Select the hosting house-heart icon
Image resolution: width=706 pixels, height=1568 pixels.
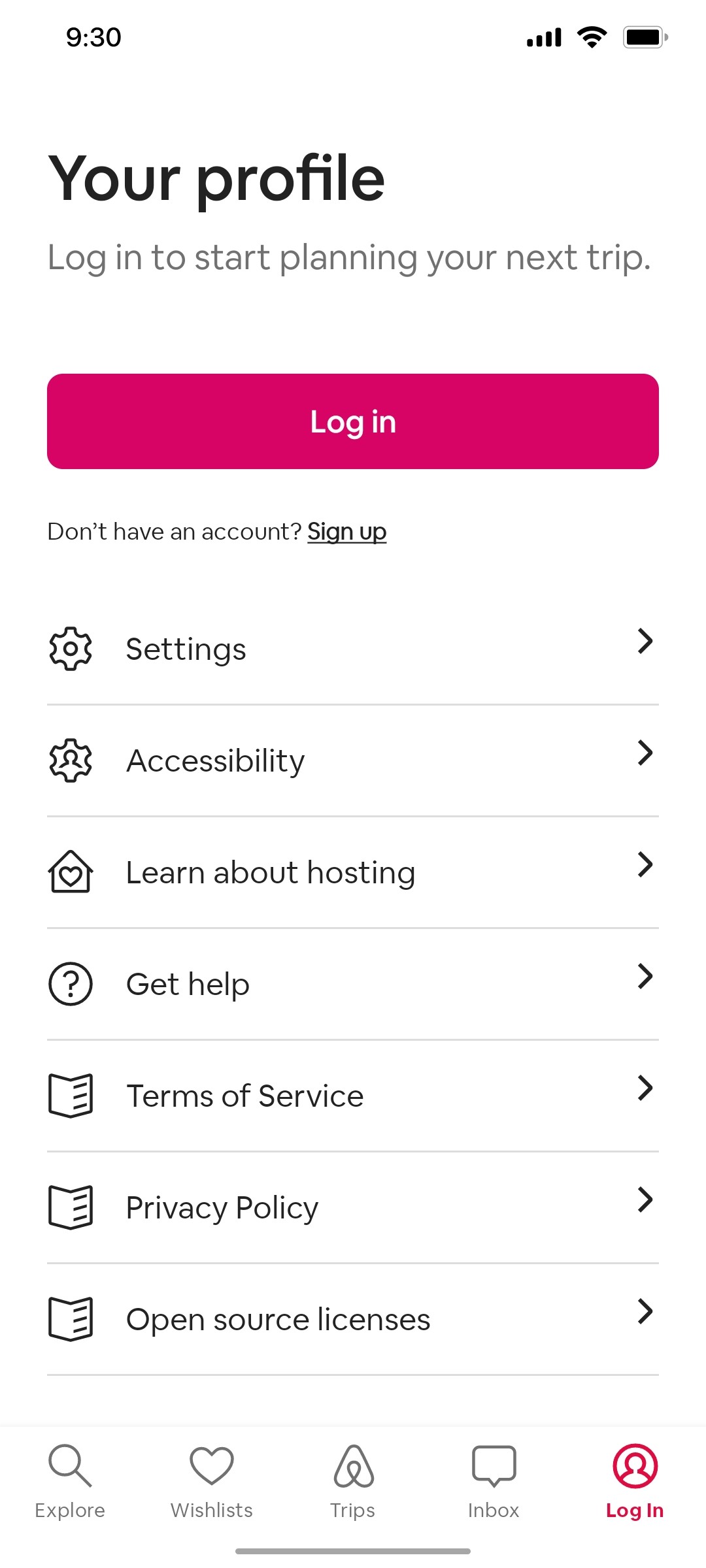pos(70,872)
